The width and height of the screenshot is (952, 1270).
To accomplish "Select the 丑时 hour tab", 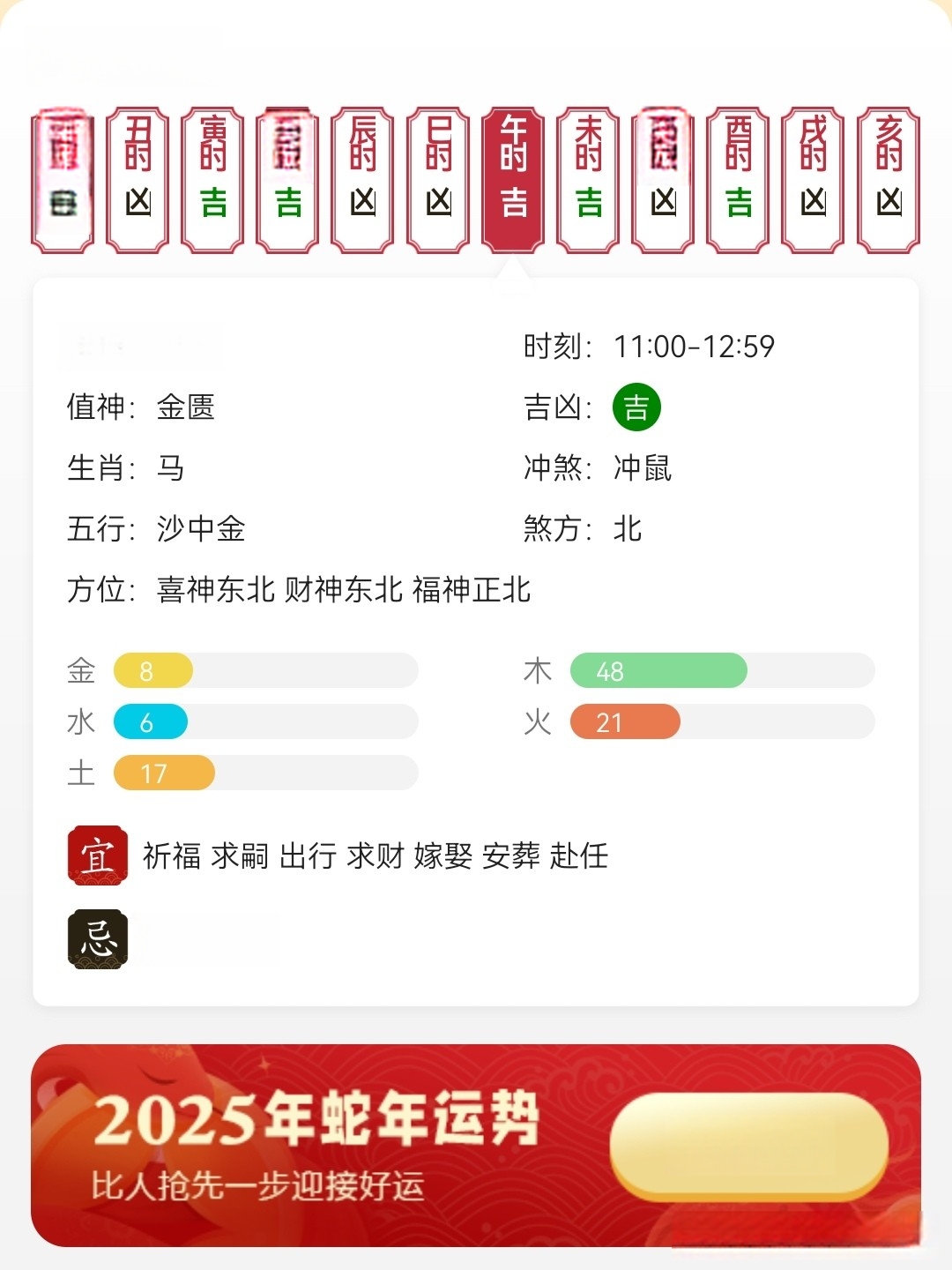I will (x=138, y=179).
